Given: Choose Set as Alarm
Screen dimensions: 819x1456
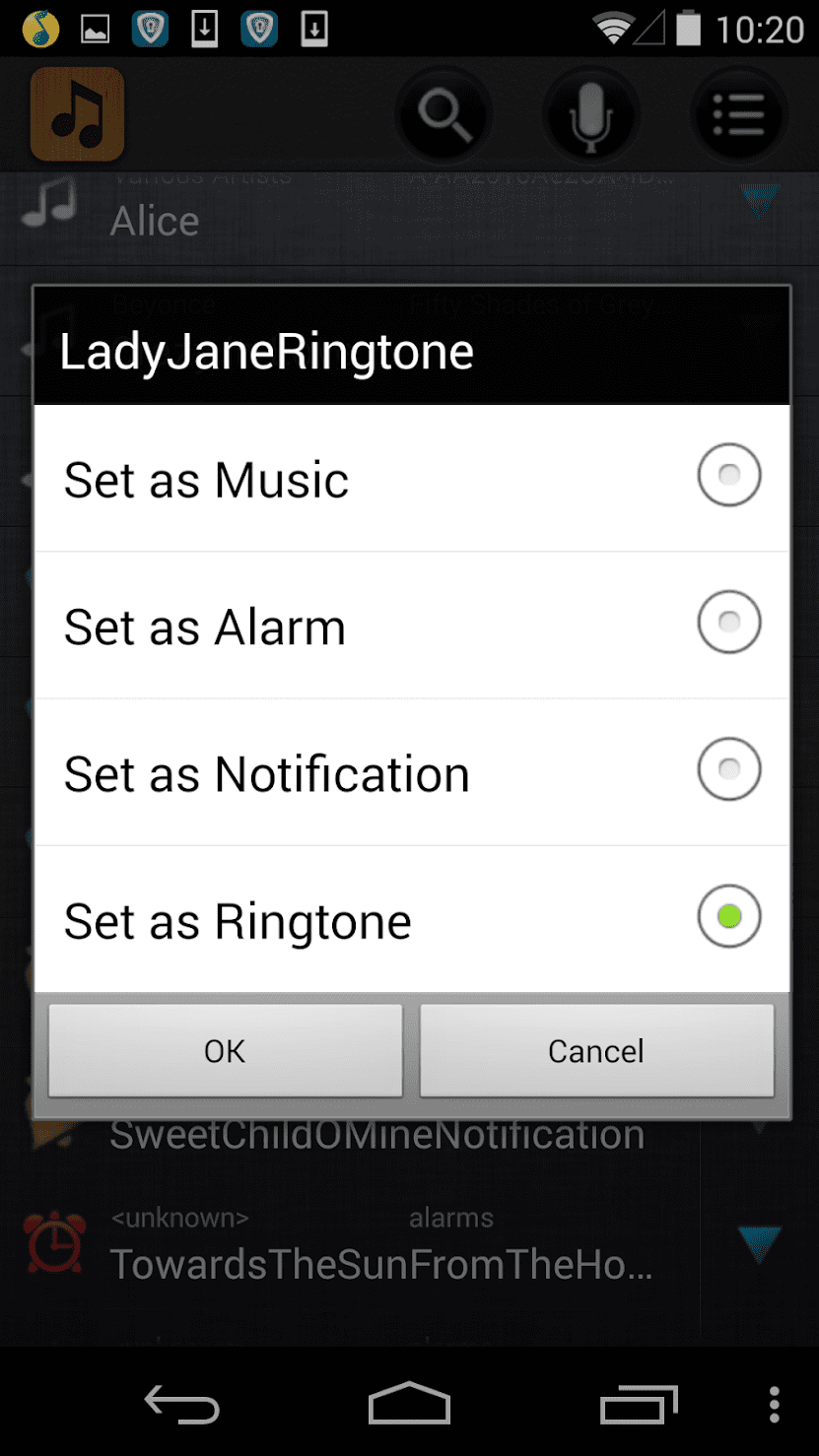Looking at the screenshot, I should coord(728,623).
